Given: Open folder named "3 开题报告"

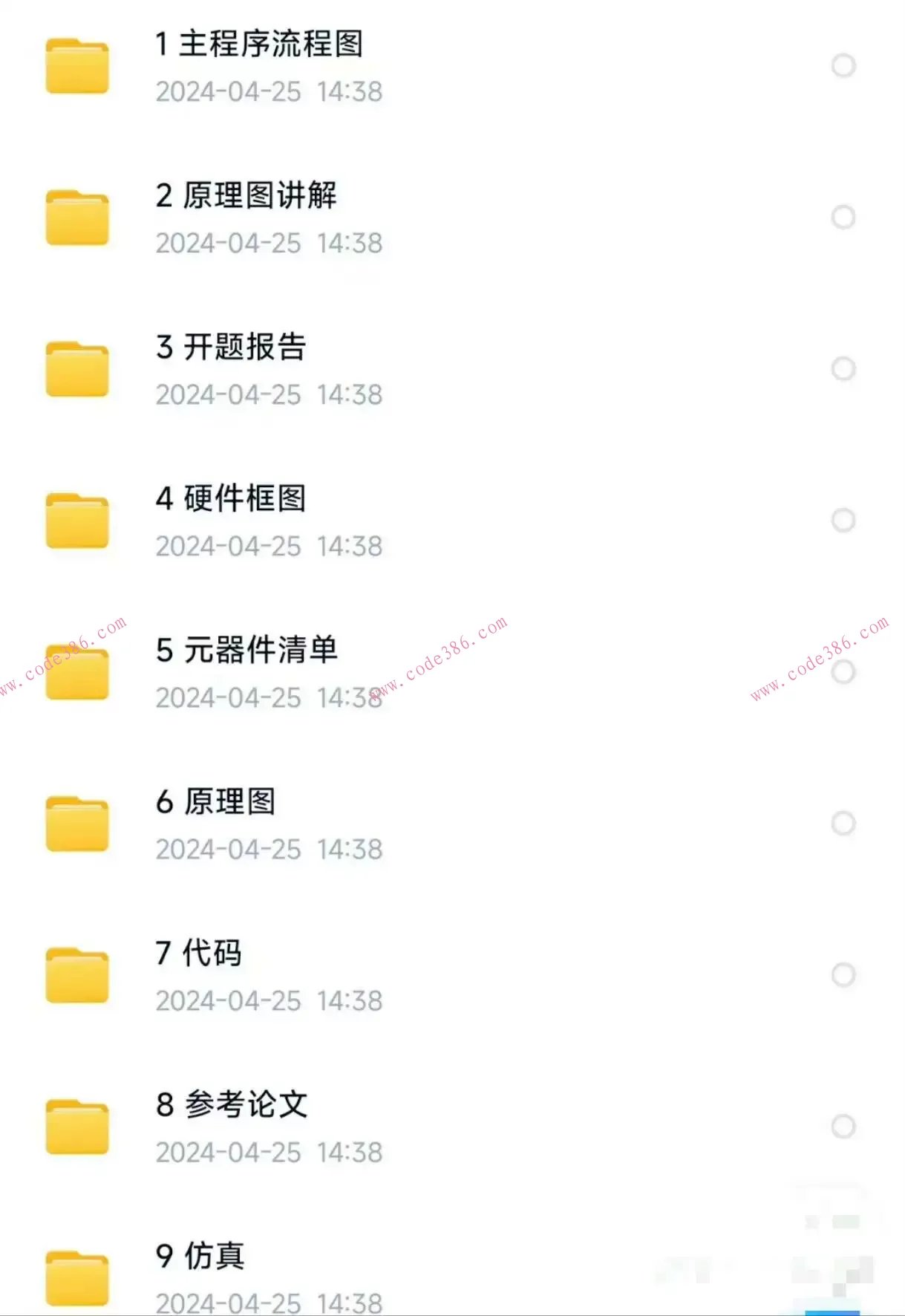Looking at the screenshot, I should click(x=231, y=346).
